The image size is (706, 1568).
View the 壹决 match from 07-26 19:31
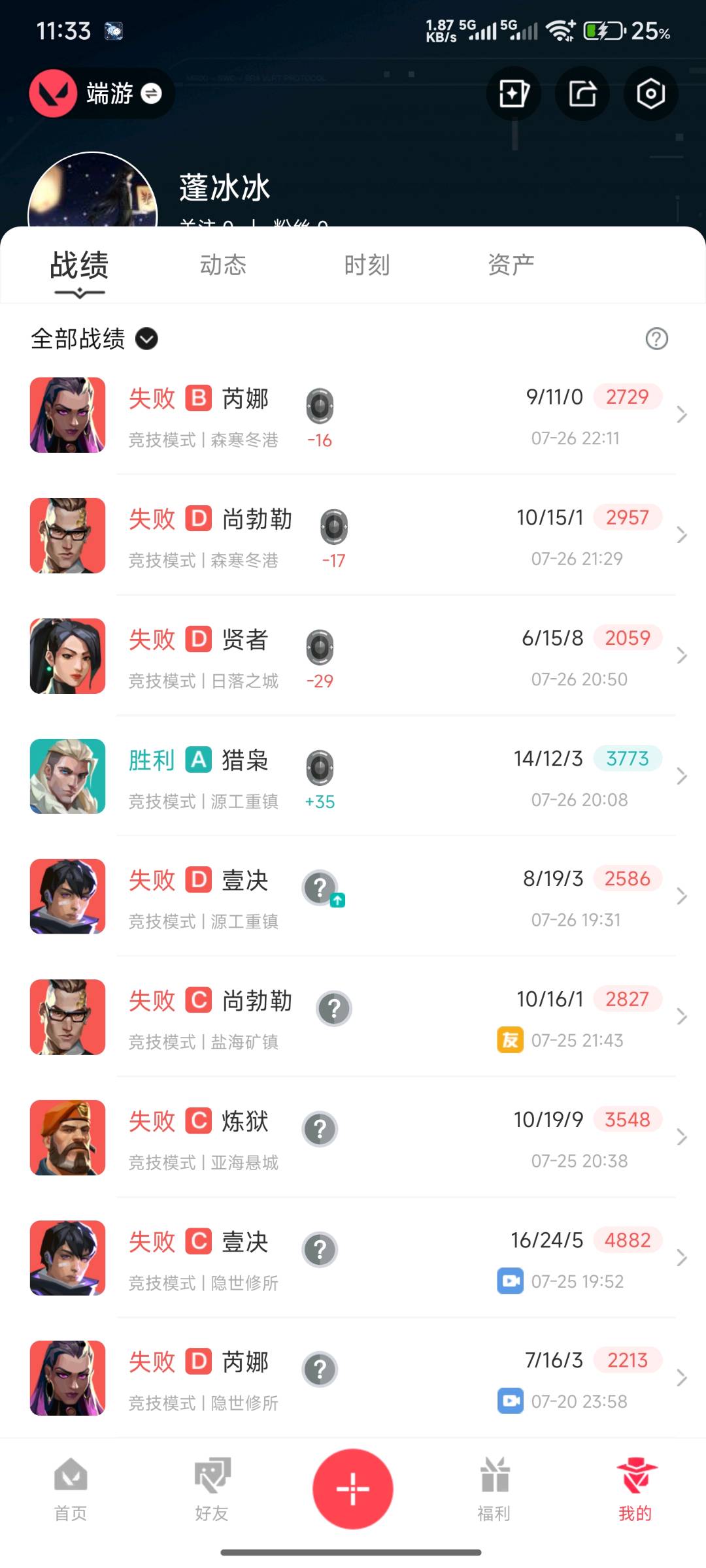pos(353,897)
